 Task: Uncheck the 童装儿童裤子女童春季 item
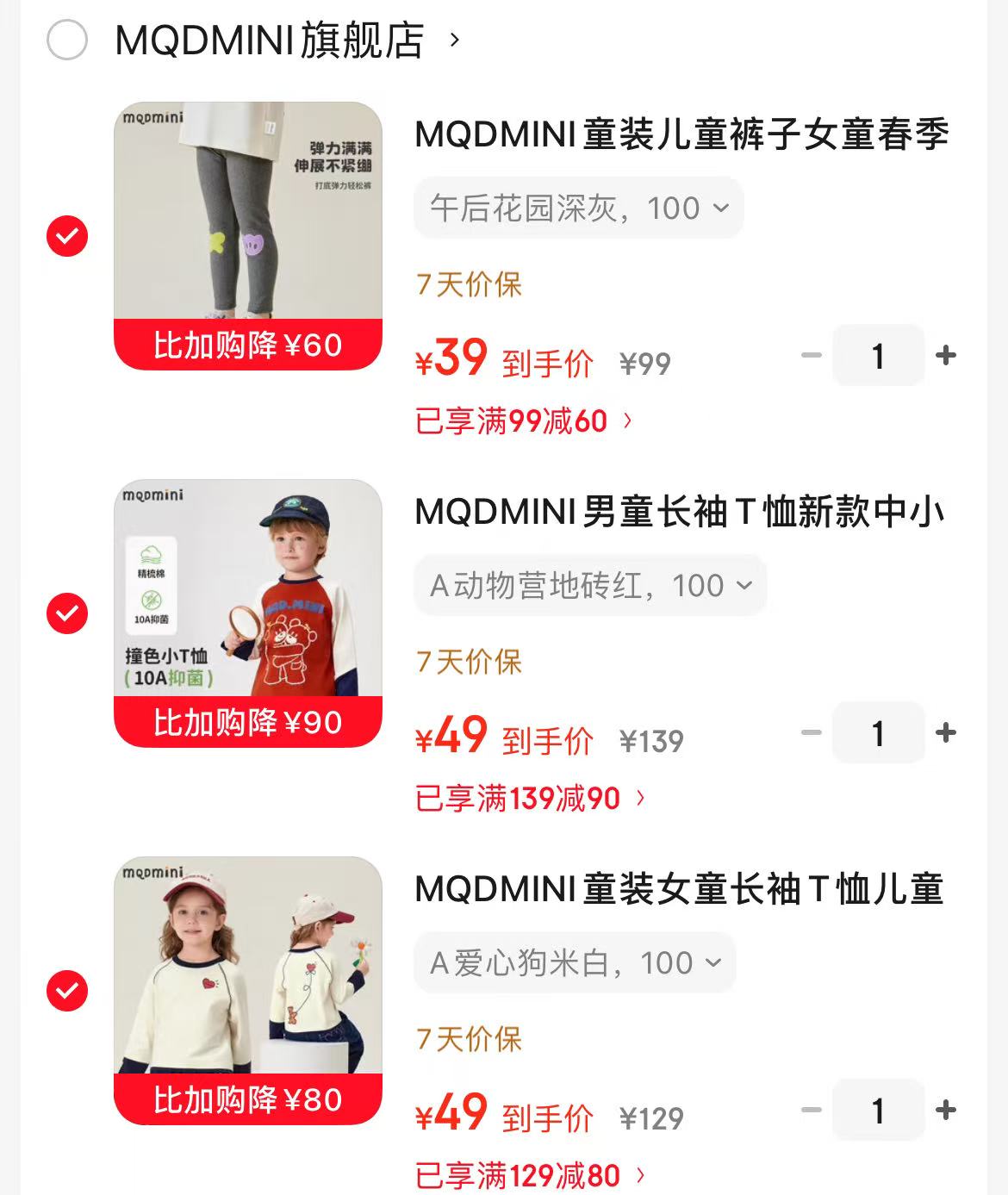[67, 236]
